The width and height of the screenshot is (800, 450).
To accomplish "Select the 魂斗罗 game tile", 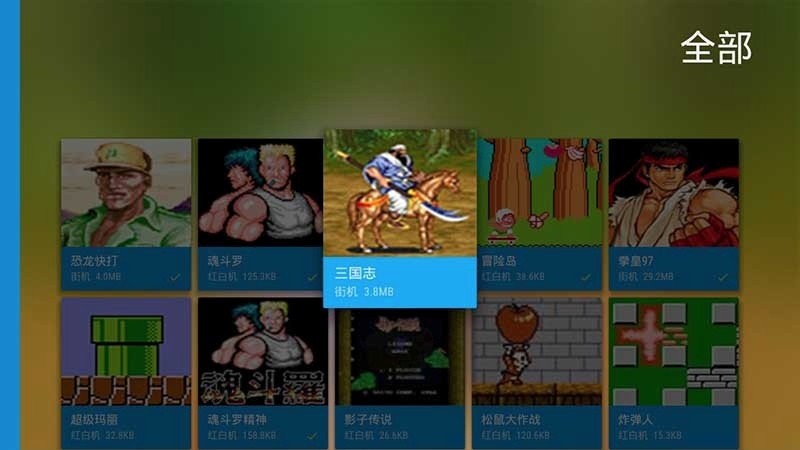I will tap(262, 212).
